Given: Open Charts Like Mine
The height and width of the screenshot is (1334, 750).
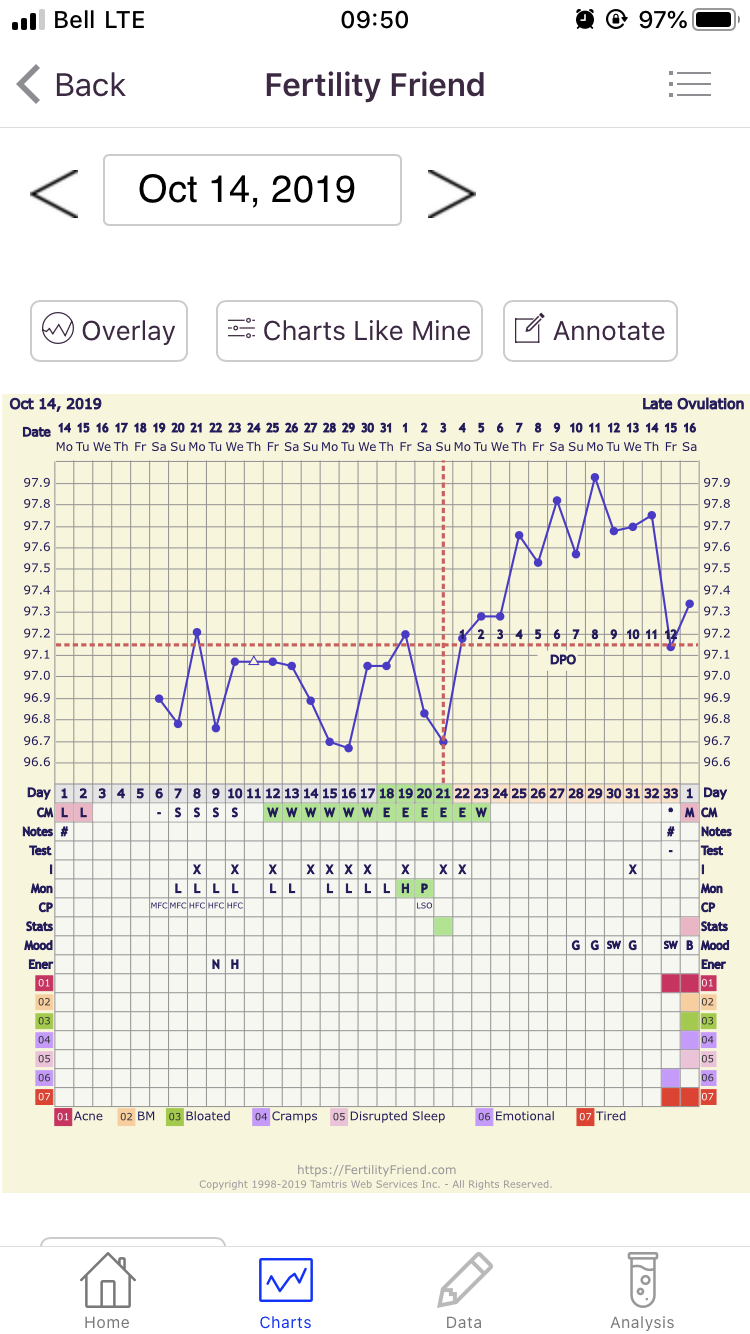Looking at the screenshot, I should [x=349, y=330].
